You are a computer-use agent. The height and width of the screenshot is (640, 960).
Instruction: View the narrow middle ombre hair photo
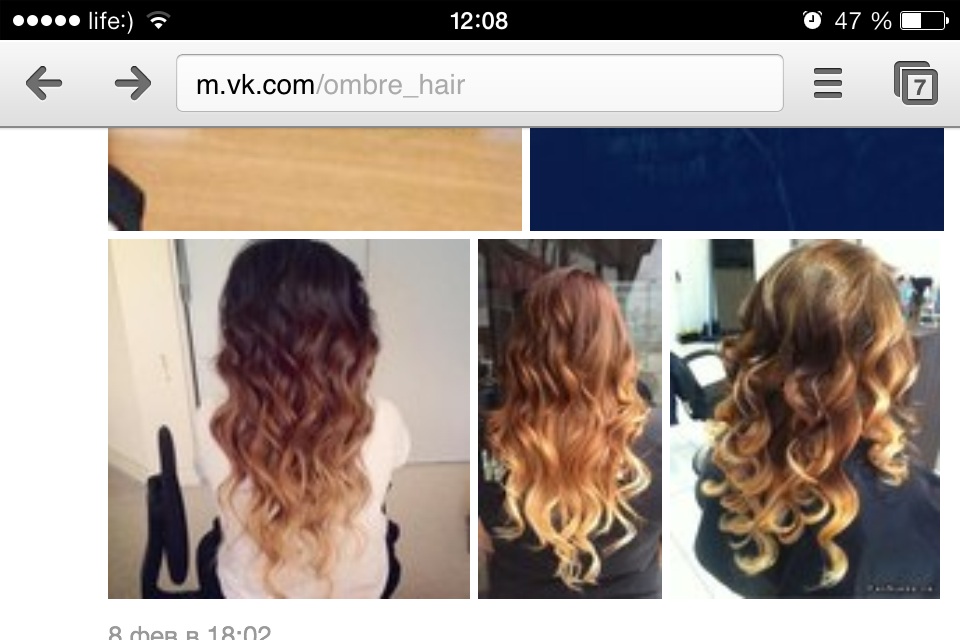pyautogui.click(x=570, y=418)
